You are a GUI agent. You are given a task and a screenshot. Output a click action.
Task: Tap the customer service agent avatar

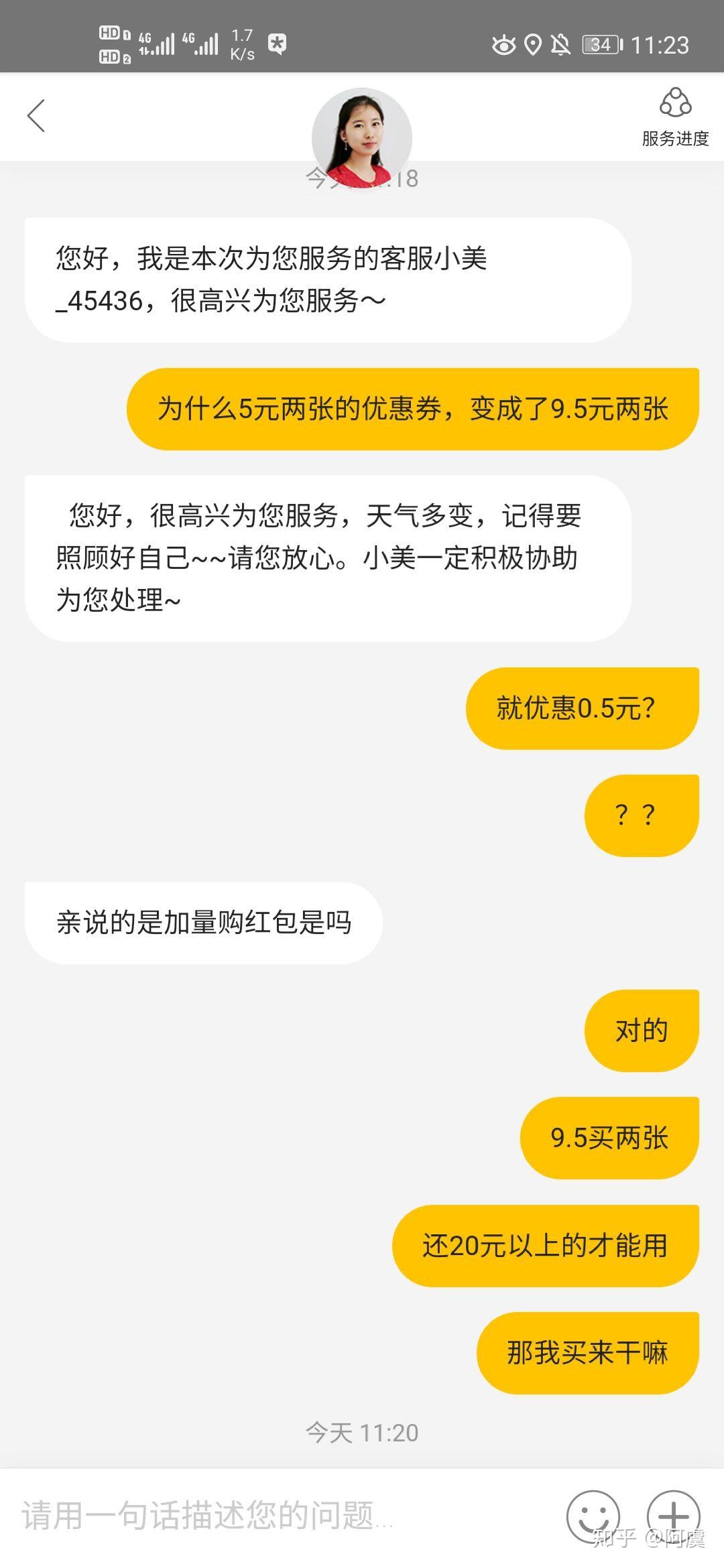[362, 137]
